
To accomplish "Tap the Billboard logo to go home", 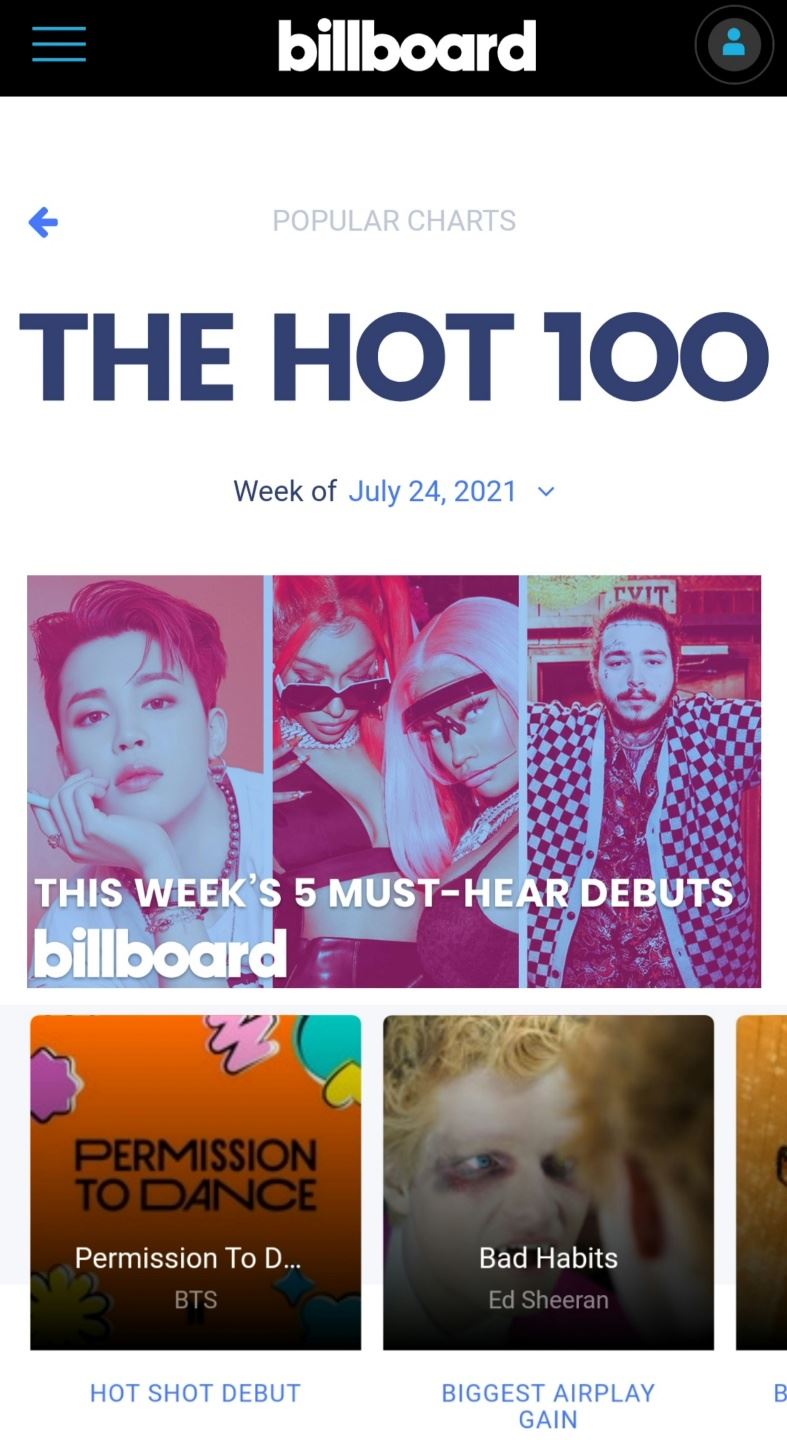I will 407,47.
